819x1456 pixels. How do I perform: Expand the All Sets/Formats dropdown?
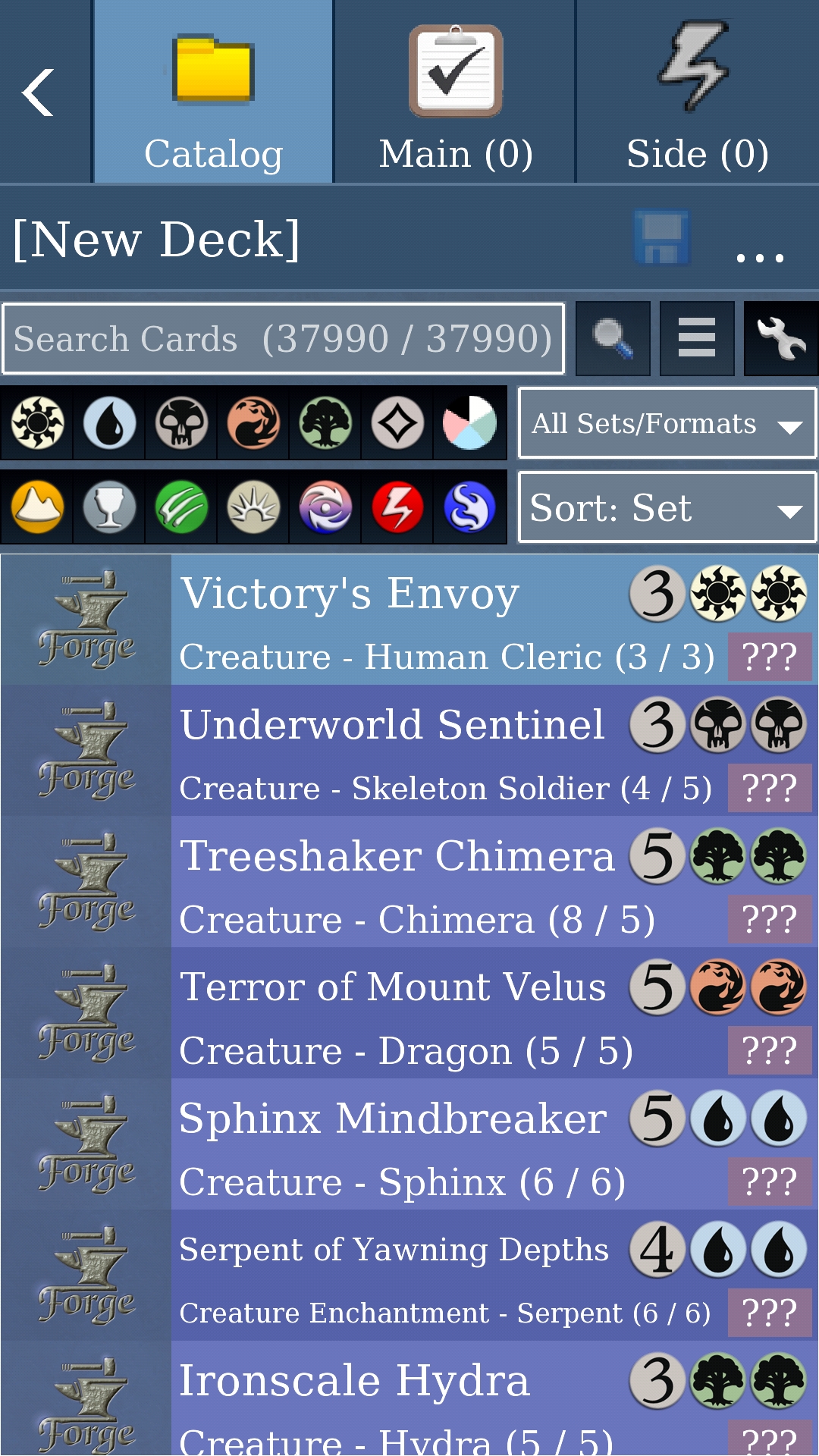pyautogui.click(x=667, y=423)
